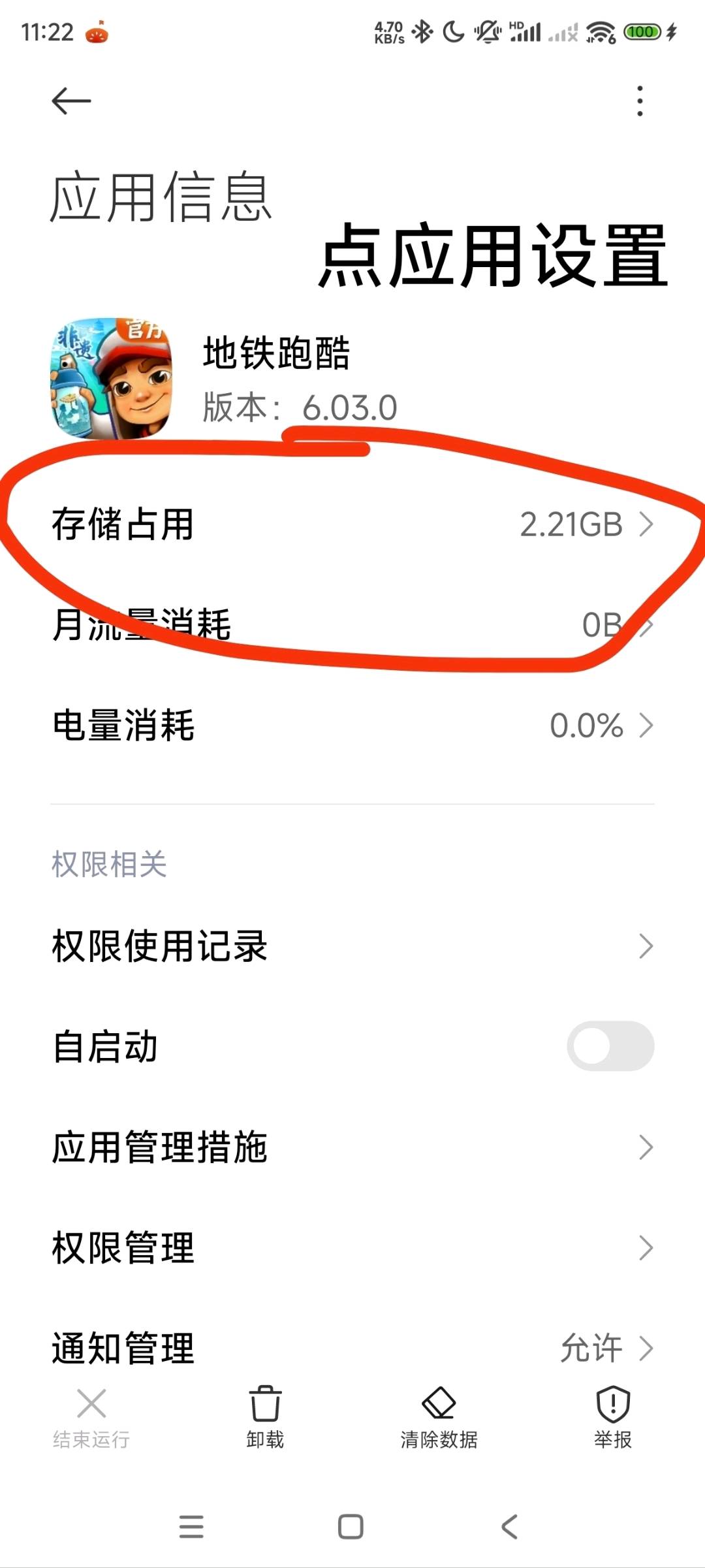
Task: Open 月流量消耗 data usage
Action: coord(352,625)
